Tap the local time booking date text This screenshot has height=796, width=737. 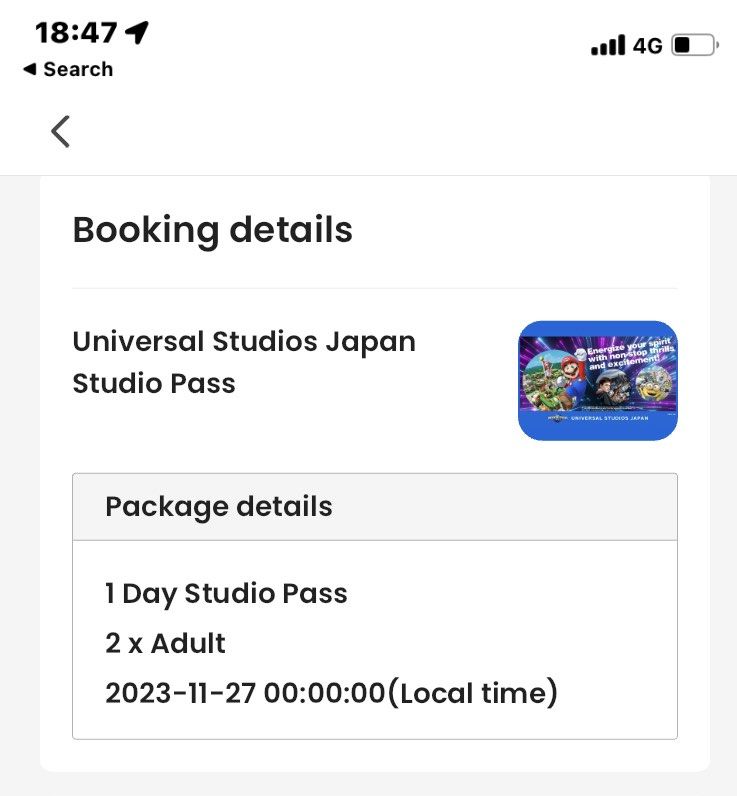coord(330,692)
